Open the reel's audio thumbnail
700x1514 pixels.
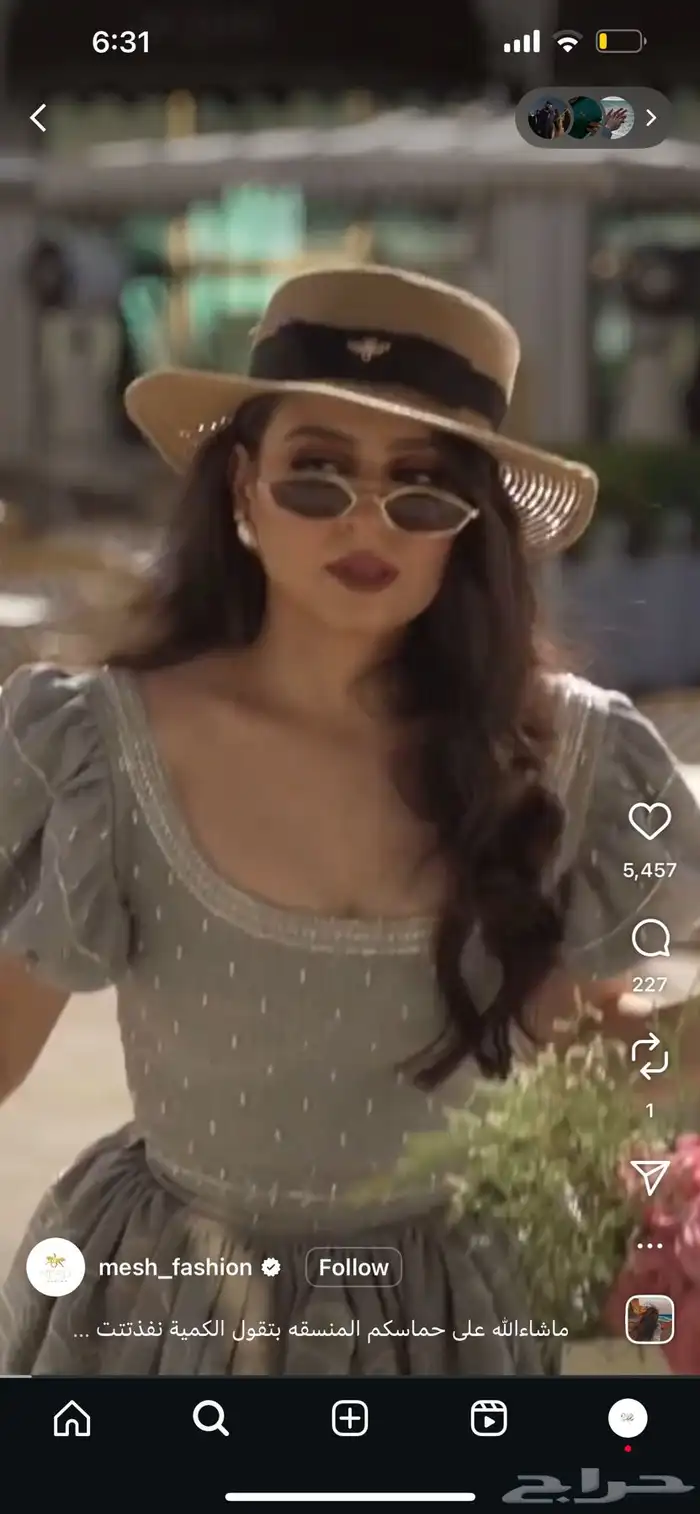[649, 1319]
